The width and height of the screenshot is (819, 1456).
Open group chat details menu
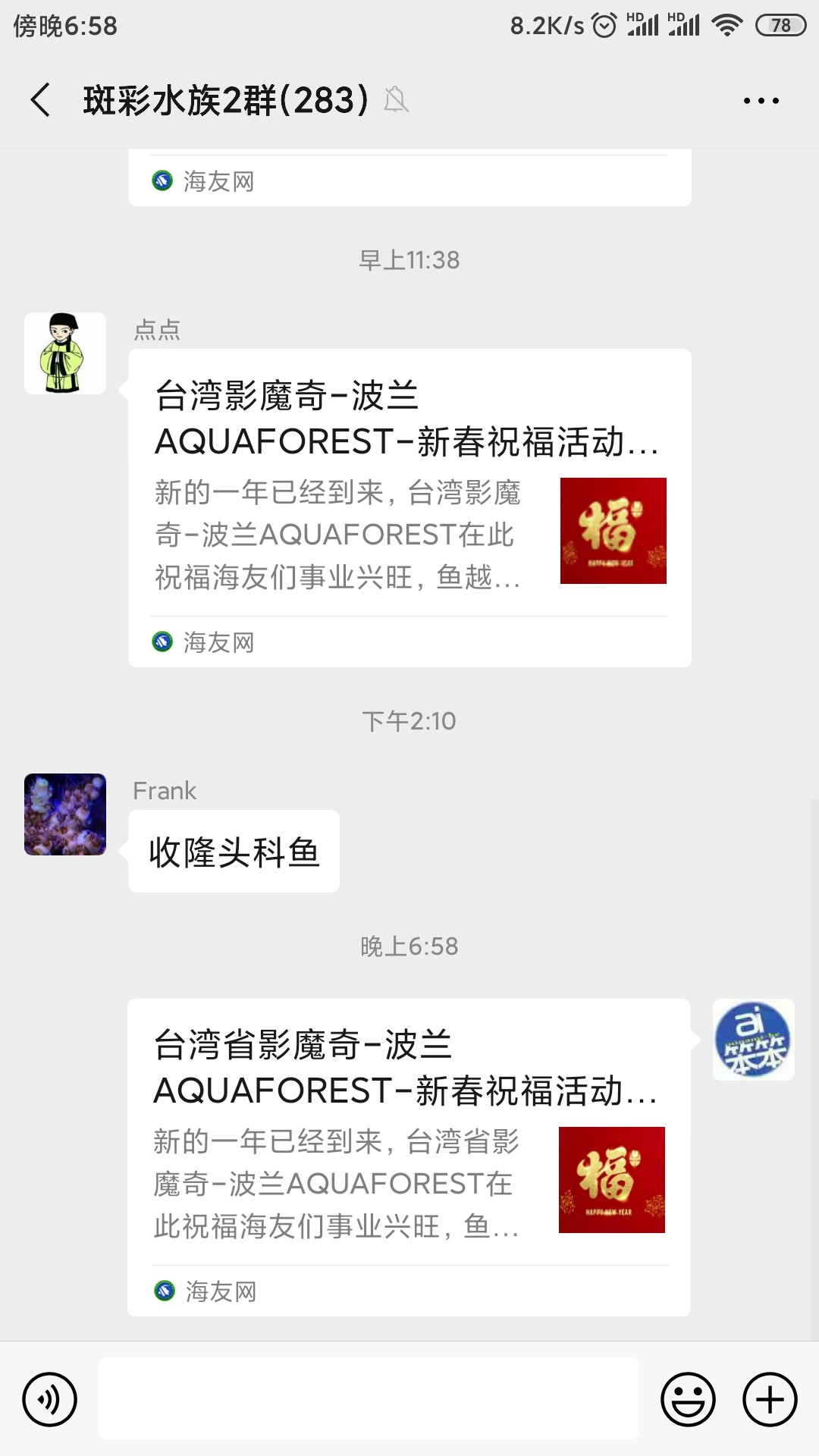[x=761, y=100]
